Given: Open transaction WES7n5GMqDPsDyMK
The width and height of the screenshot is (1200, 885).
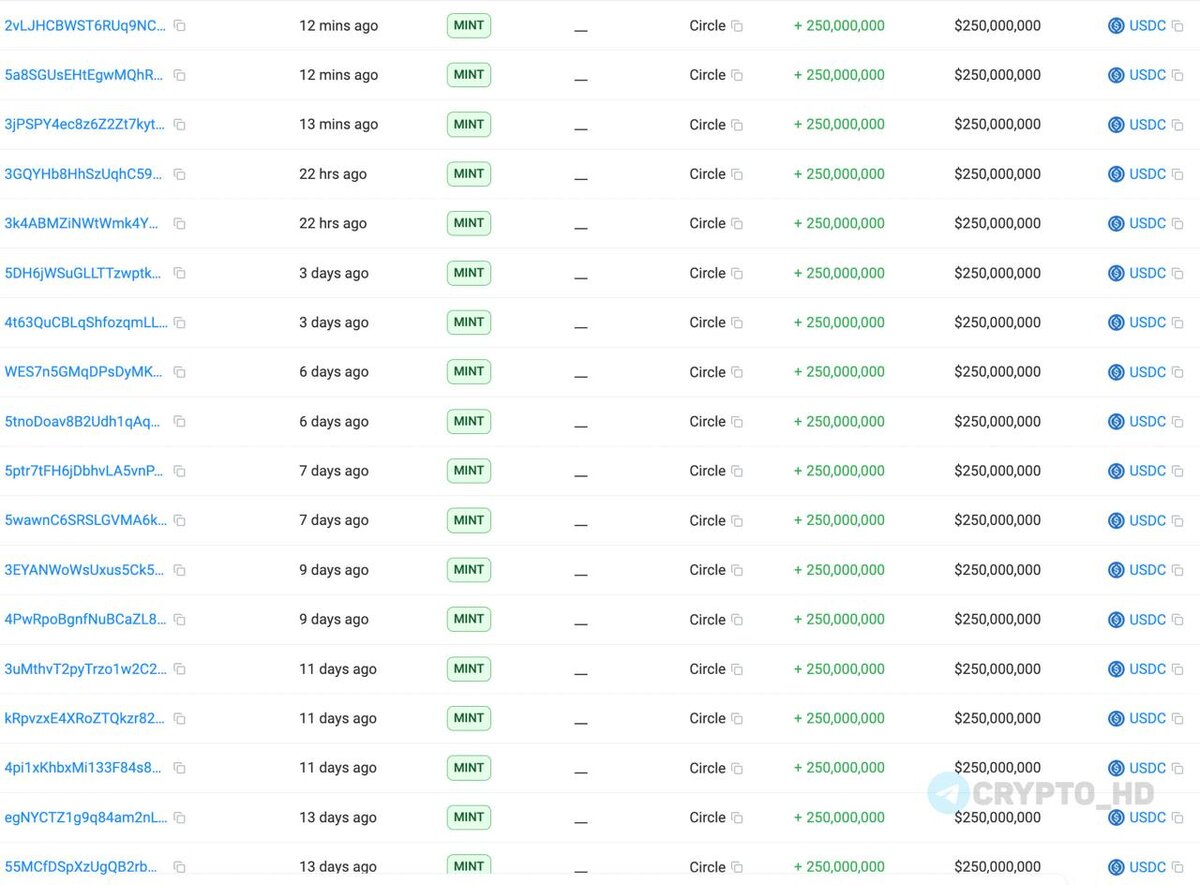Looking at the screenshot, I should 83,372.
